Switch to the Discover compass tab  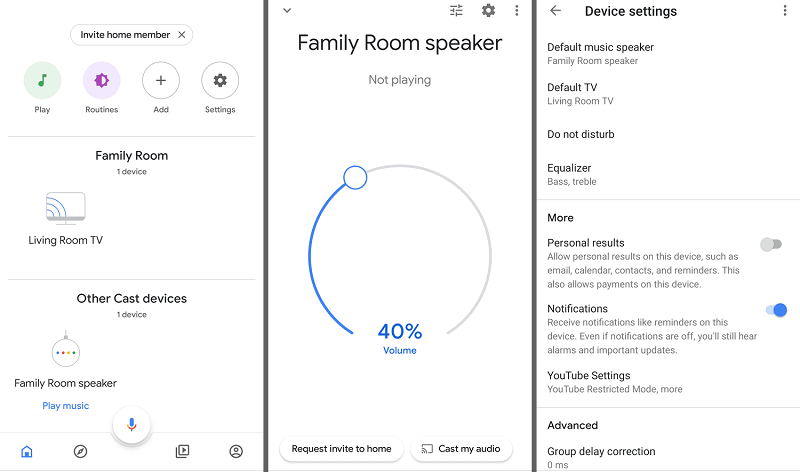click(81, 452)
